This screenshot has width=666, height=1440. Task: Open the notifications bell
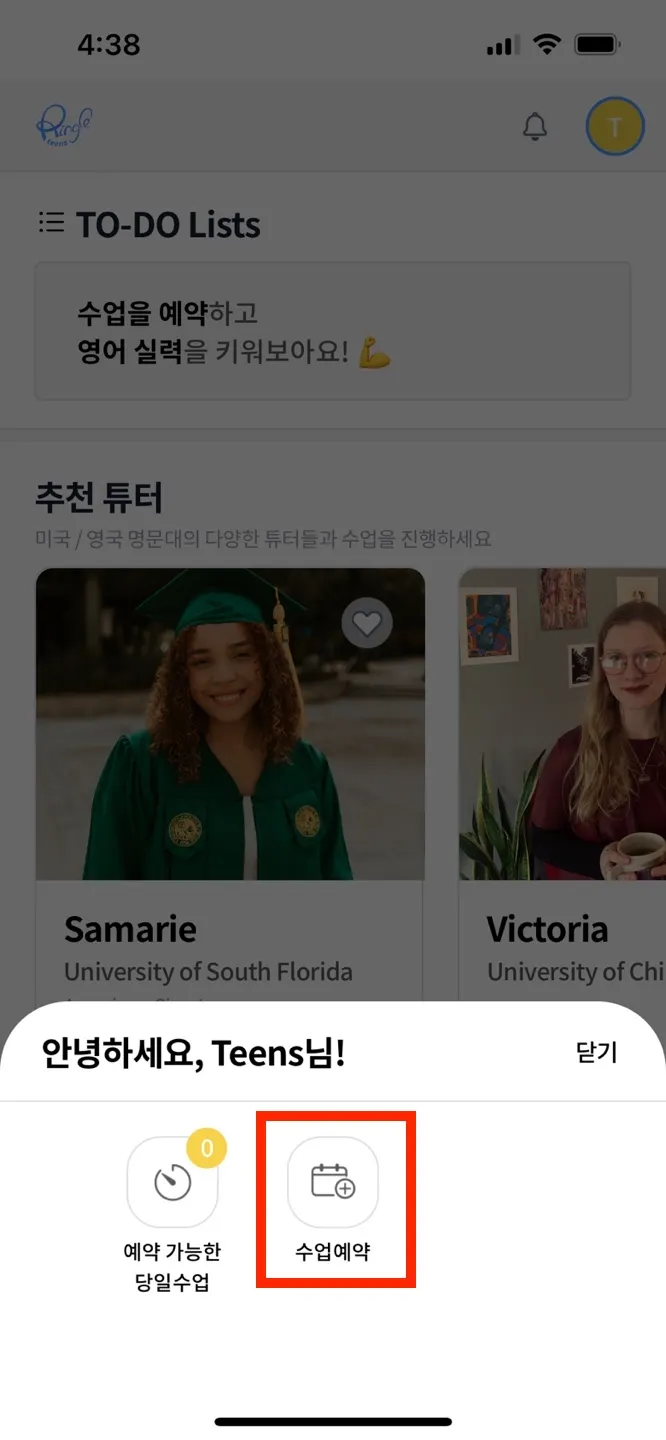[536, 127]
